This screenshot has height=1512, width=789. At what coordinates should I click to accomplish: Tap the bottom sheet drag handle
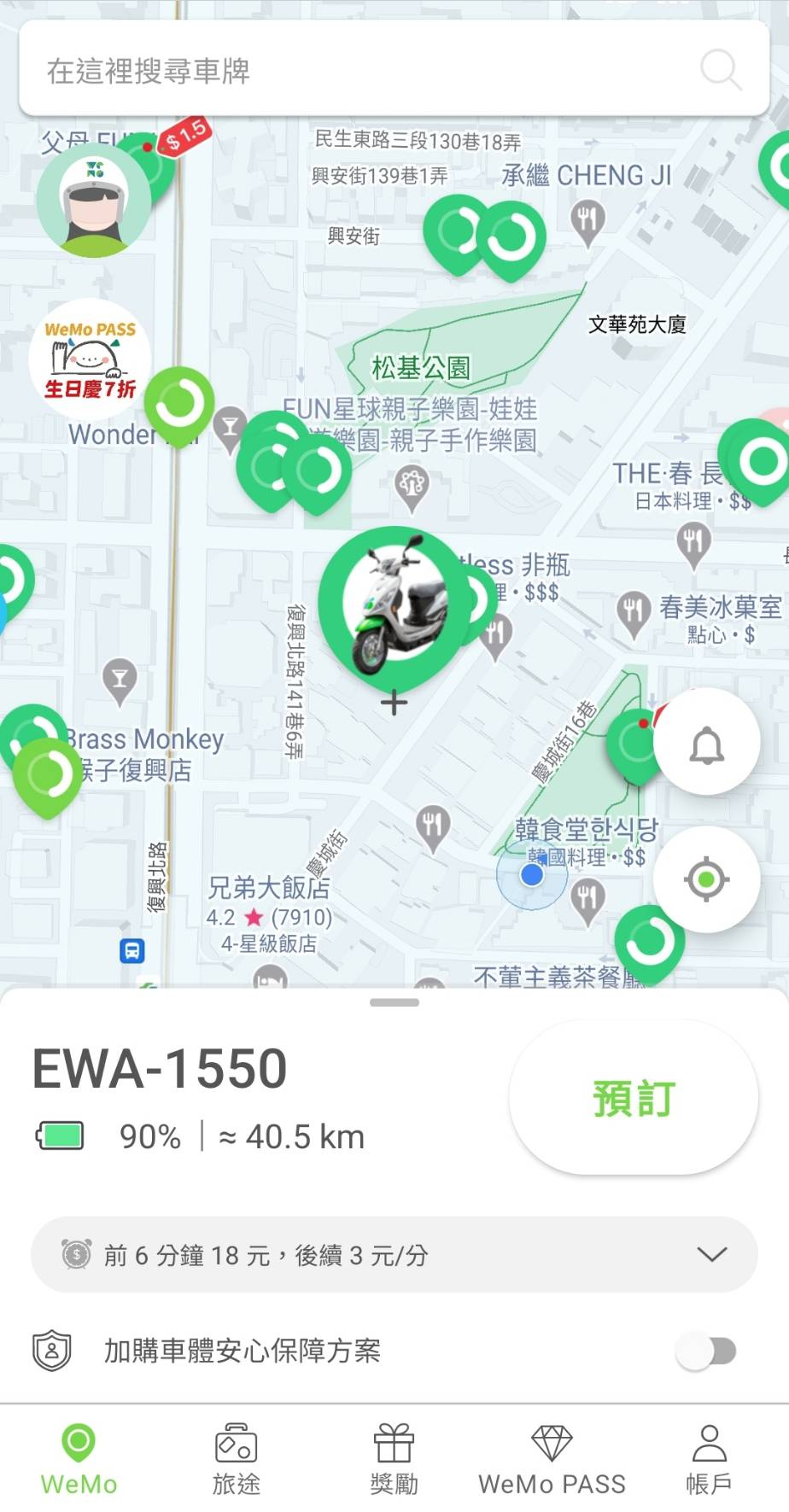394,1002
